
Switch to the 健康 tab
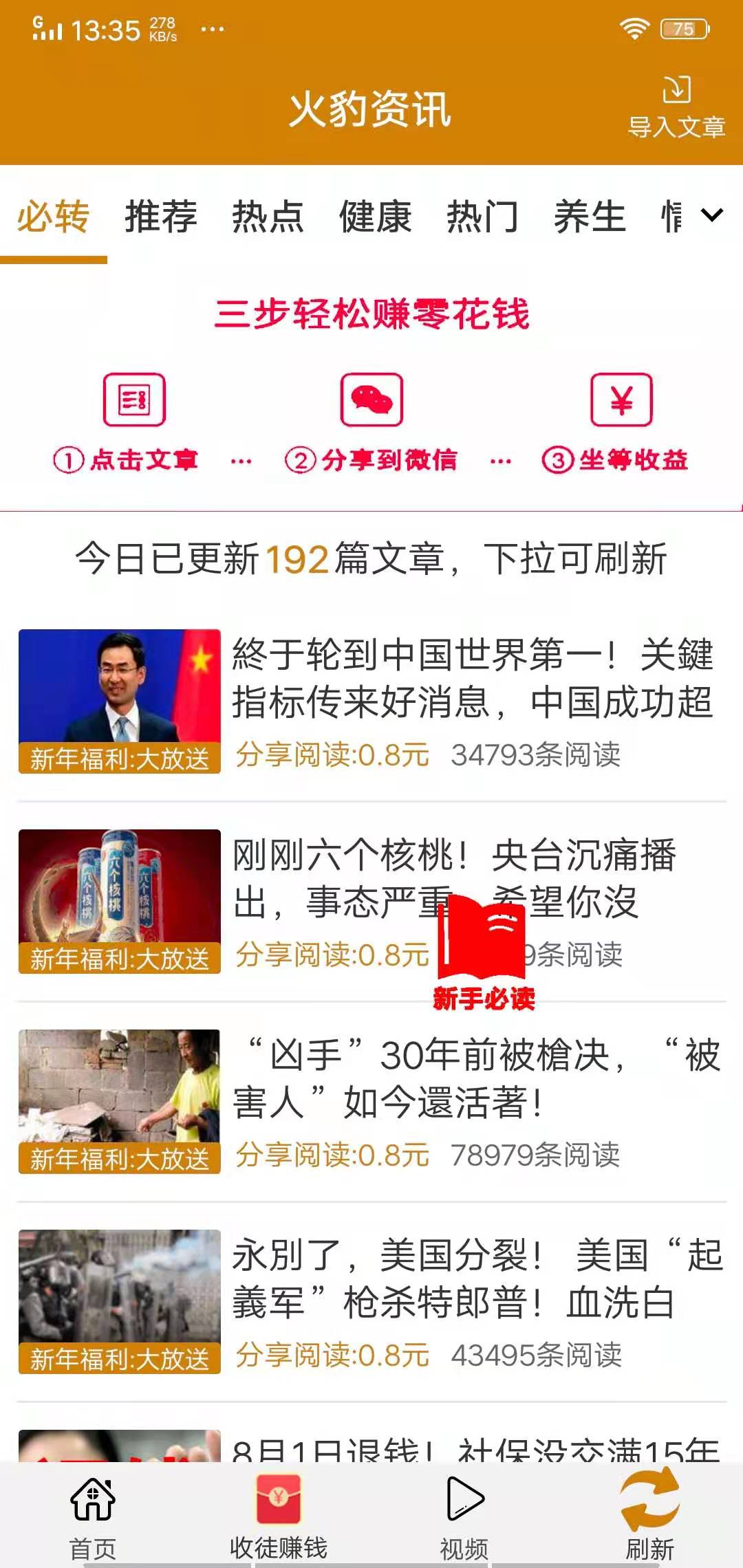coord(375,217)
